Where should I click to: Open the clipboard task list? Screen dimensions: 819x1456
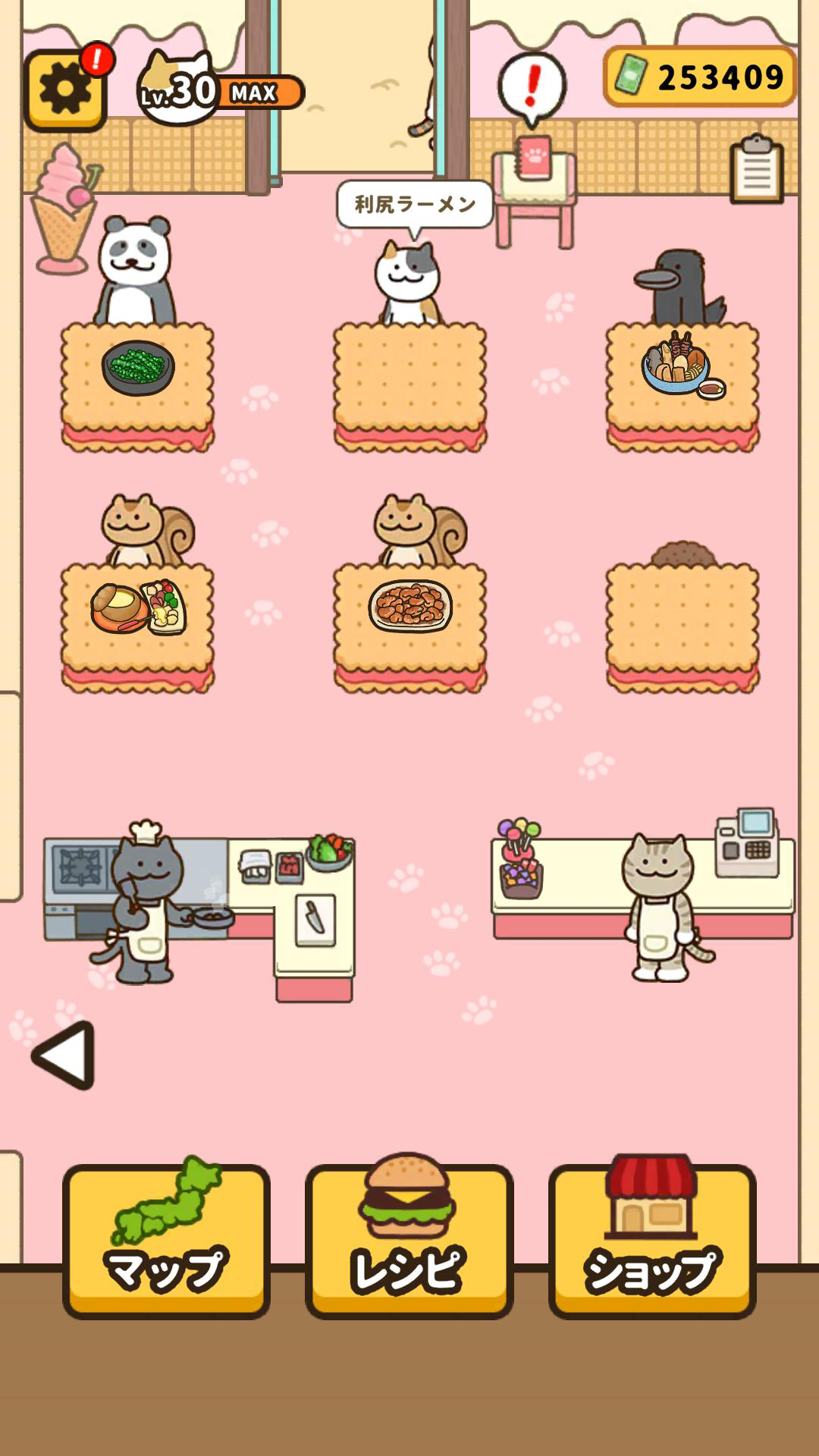[x=756, y=171]
